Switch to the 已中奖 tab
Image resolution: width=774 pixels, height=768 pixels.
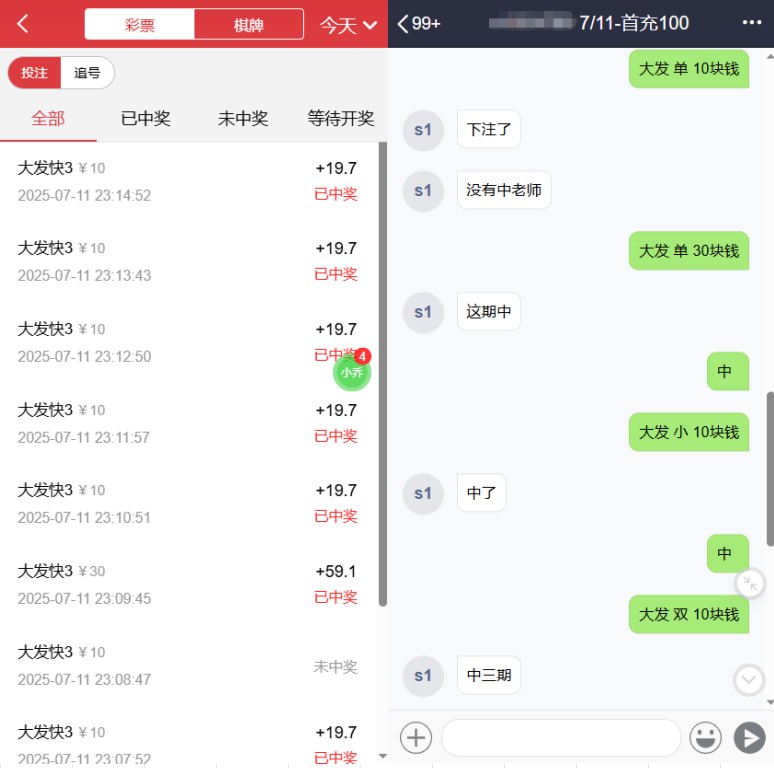(x=146, y=118)
